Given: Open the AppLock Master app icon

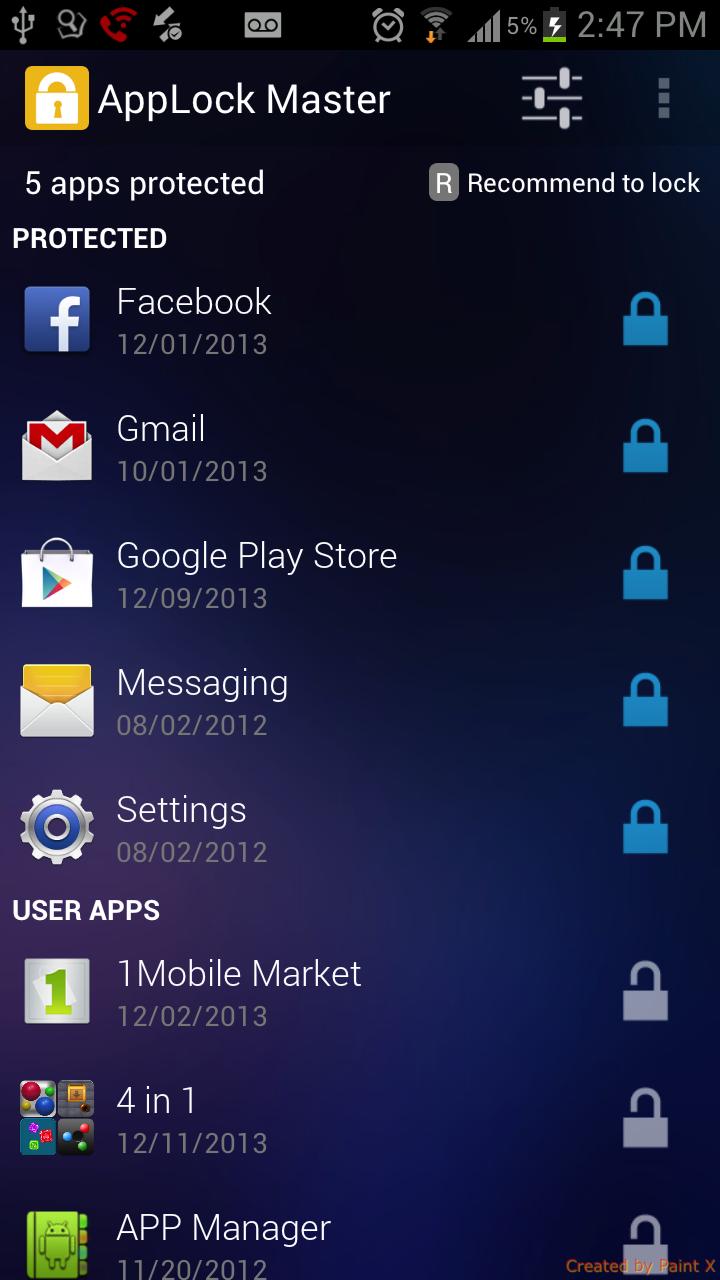Looking at the screenshot, I should pyautogui.click(x=57, y=97).
